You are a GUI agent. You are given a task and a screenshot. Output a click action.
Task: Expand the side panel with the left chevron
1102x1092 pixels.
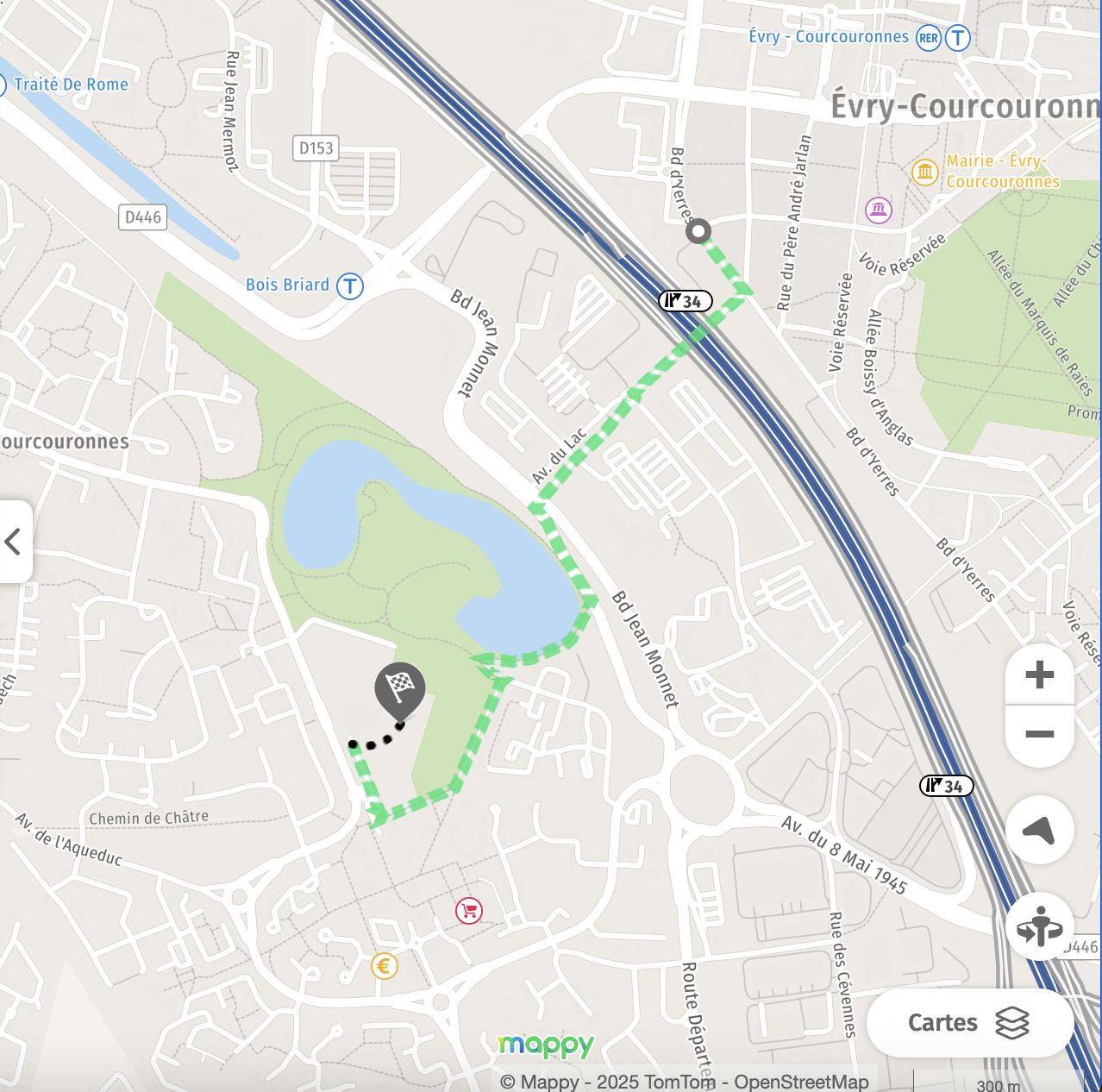[14, 542]
